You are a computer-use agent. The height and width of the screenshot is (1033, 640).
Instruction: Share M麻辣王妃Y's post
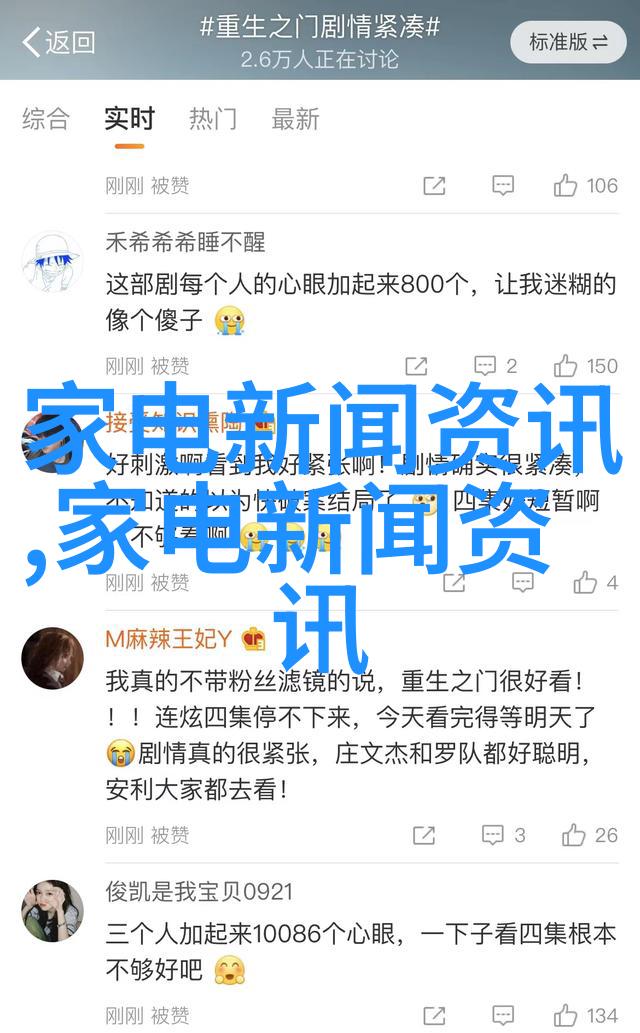(424, 835)
